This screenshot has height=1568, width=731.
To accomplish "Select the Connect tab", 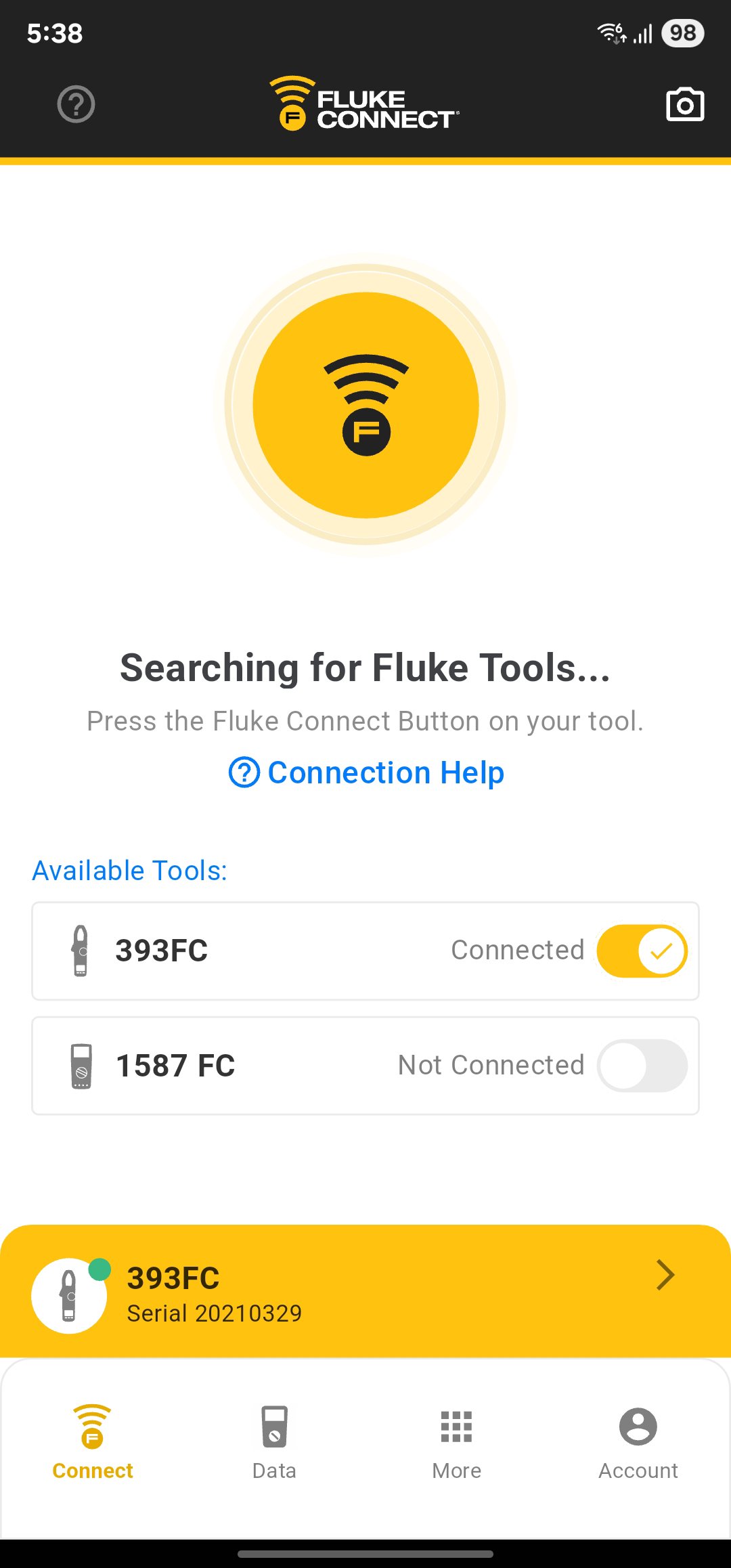I will click(x=93, y=1442).
